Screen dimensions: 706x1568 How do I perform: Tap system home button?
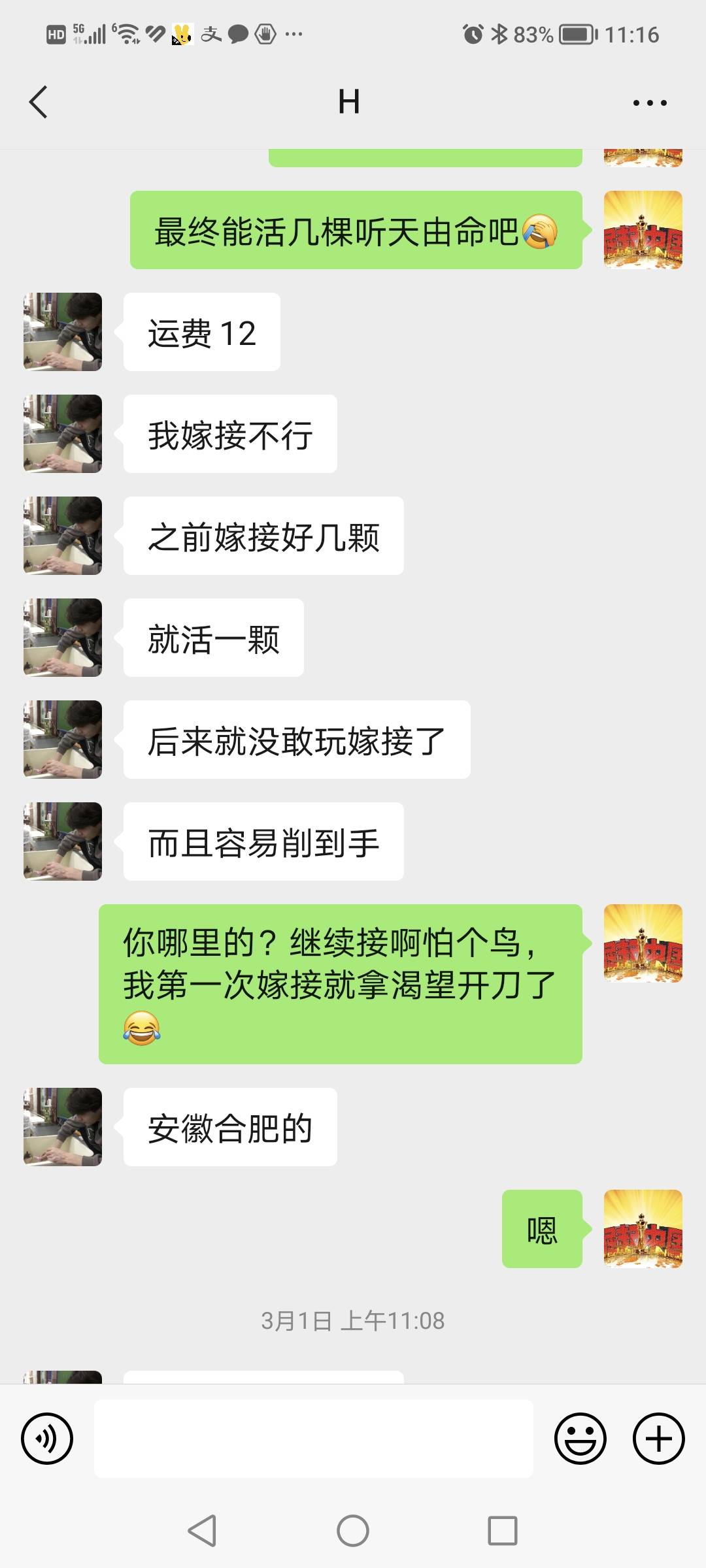(x=353, y=1531)
